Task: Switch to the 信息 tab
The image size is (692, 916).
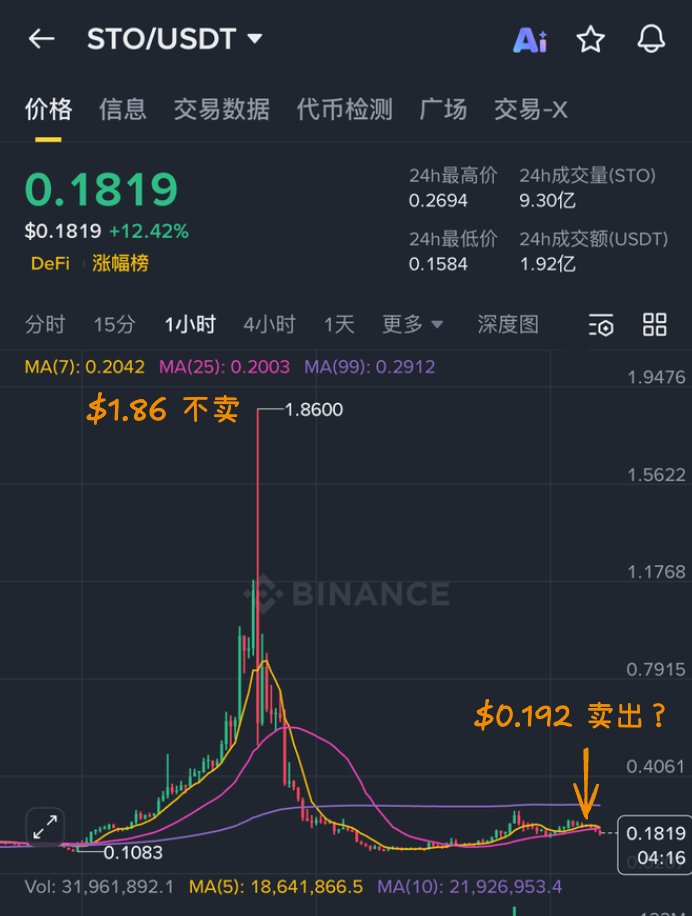Action: pyautogui.click(x=123, y=109)
